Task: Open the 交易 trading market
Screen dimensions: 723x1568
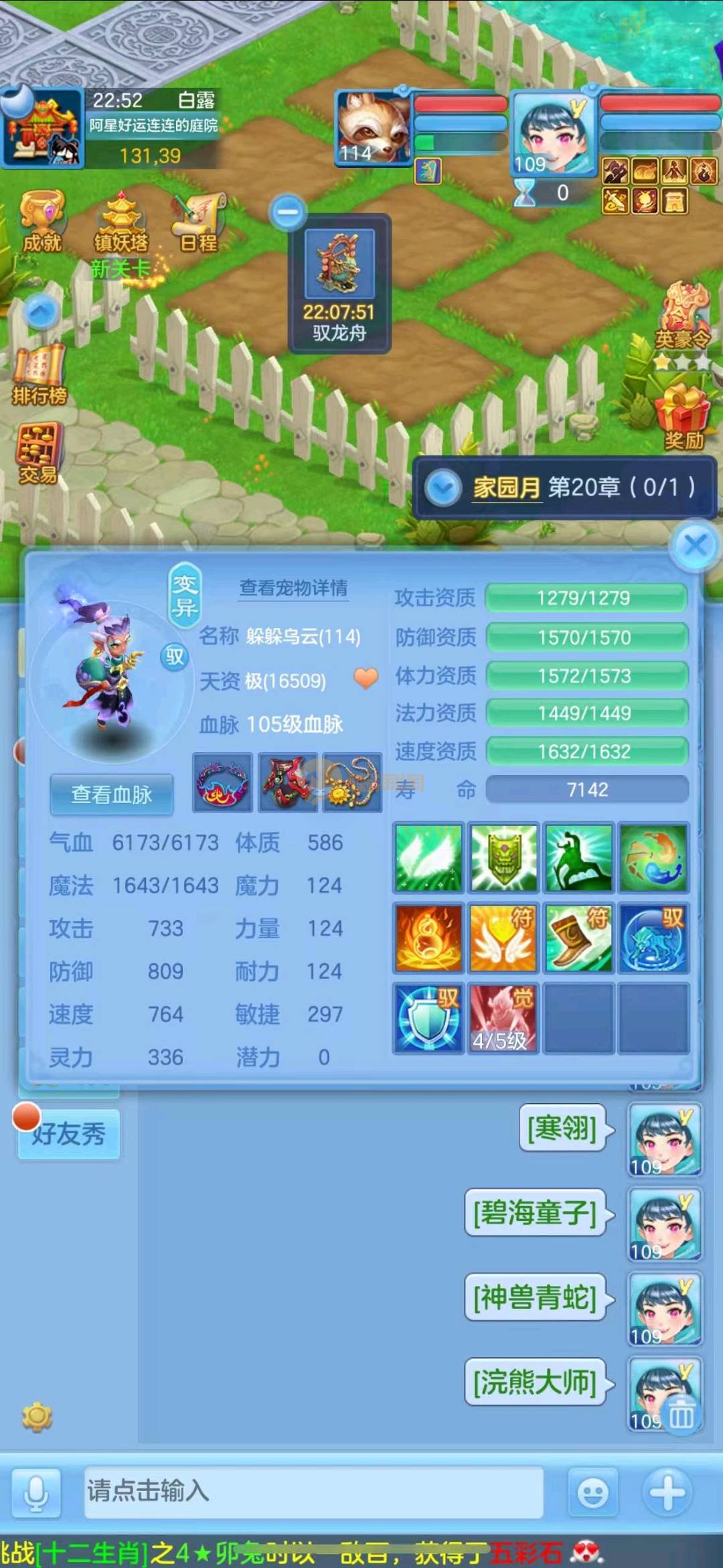Action: [39, 453]
